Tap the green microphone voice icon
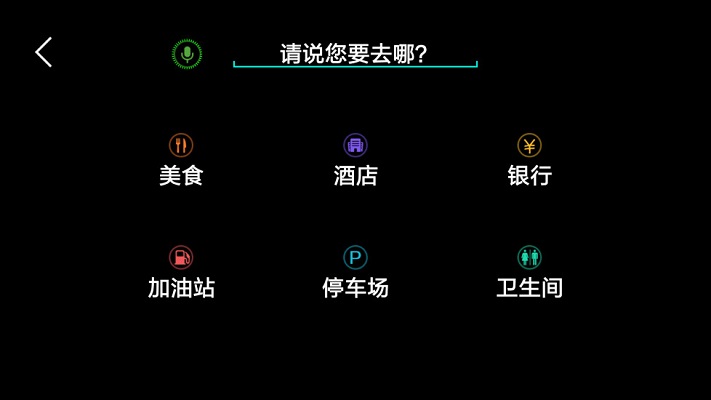 coord(186,54)
